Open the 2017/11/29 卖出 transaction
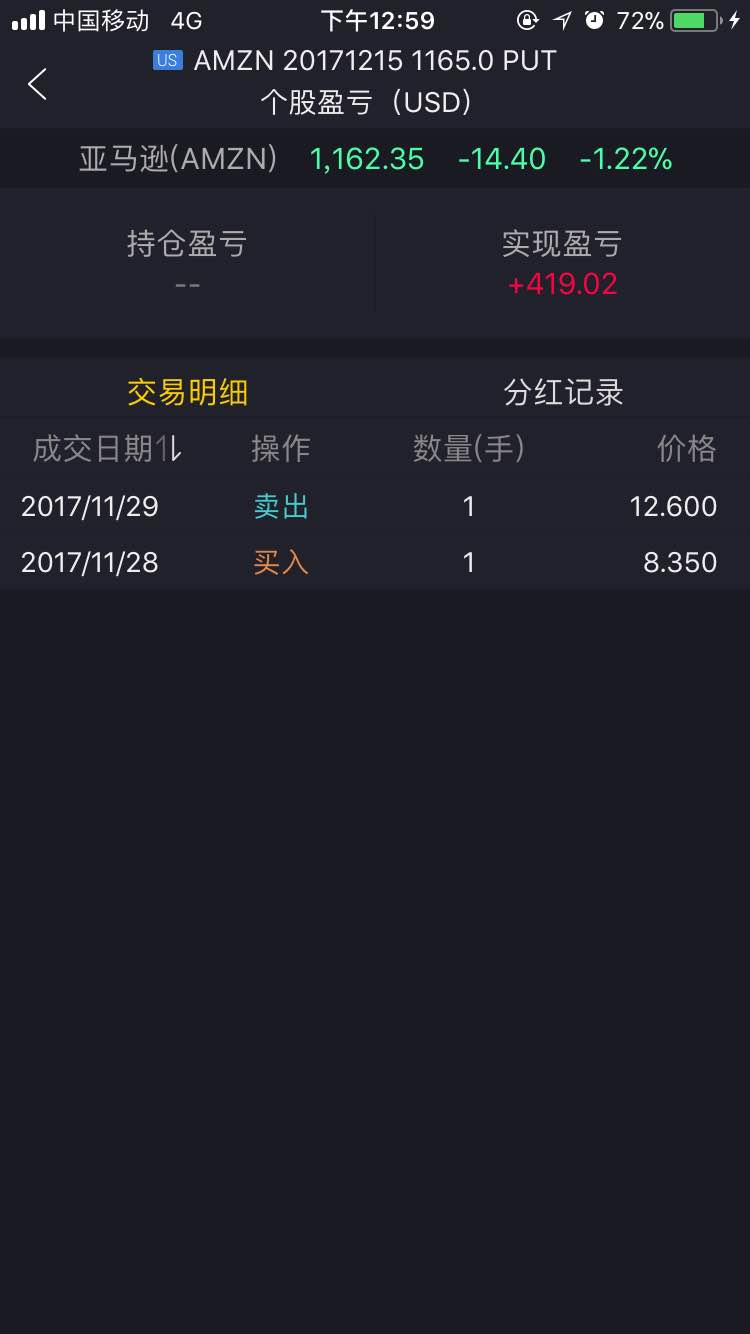This screenshot has width=750, height=1334. click(375, 507)
